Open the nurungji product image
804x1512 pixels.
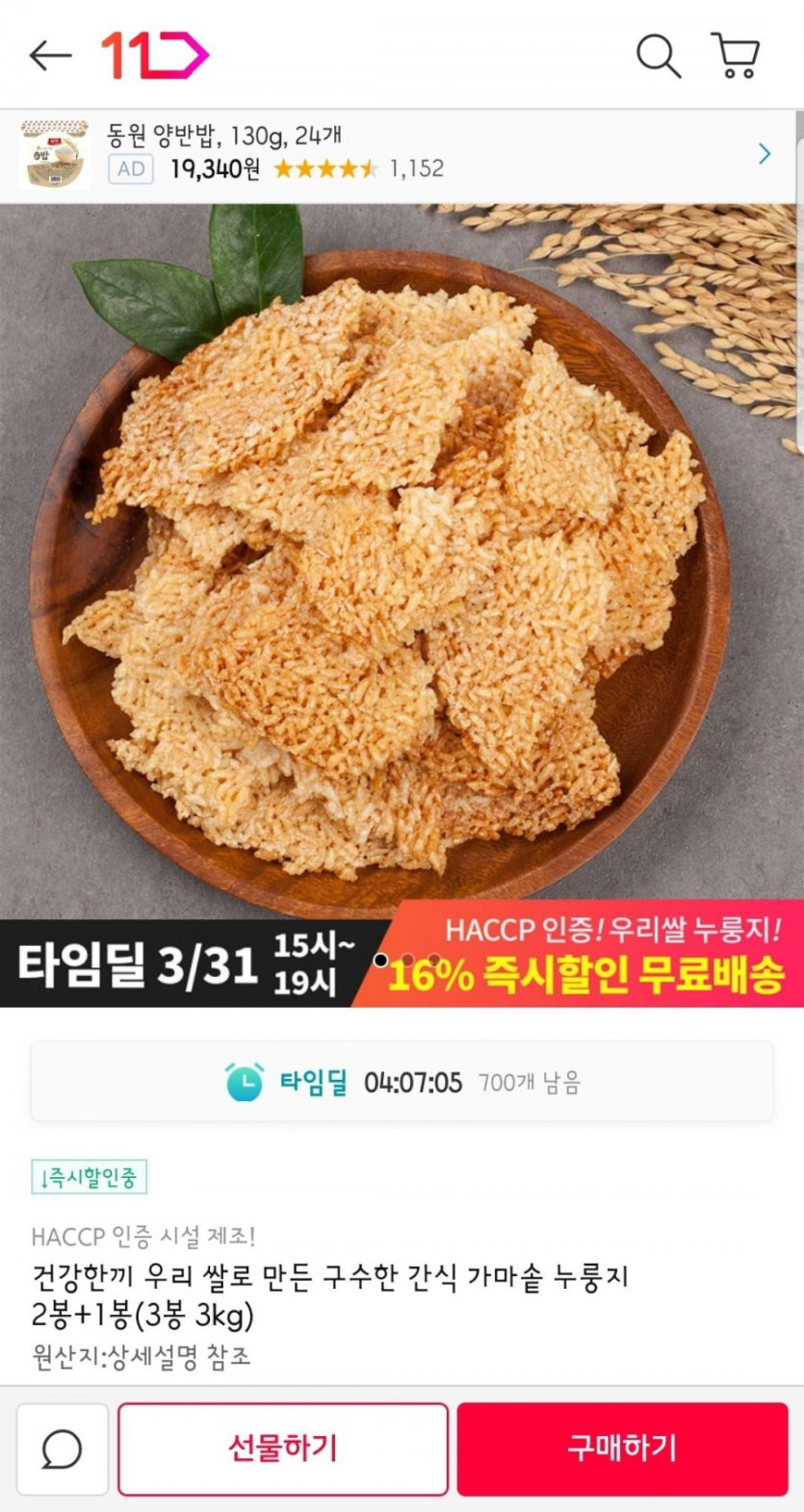[402, 558]
